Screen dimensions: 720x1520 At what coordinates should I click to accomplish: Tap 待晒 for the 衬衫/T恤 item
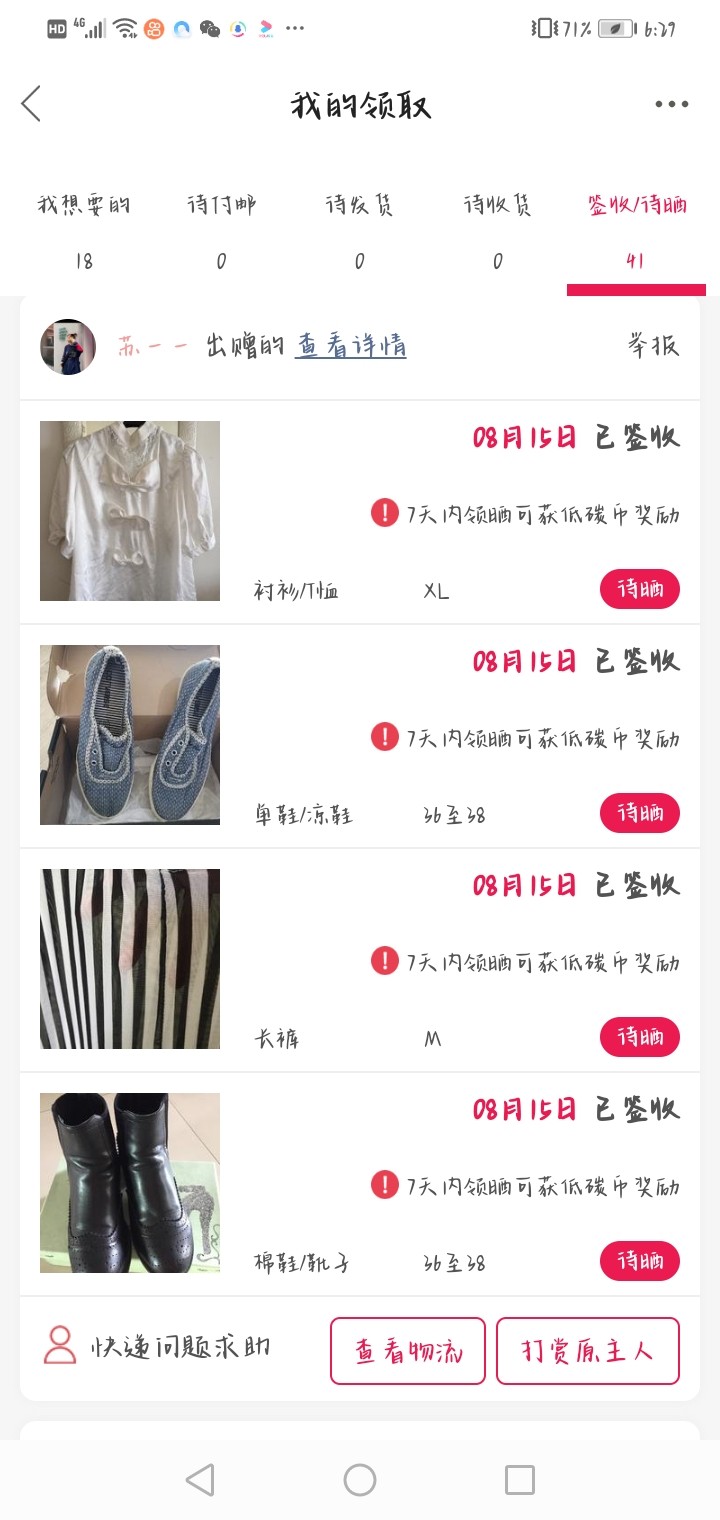[x=640, y=589]
